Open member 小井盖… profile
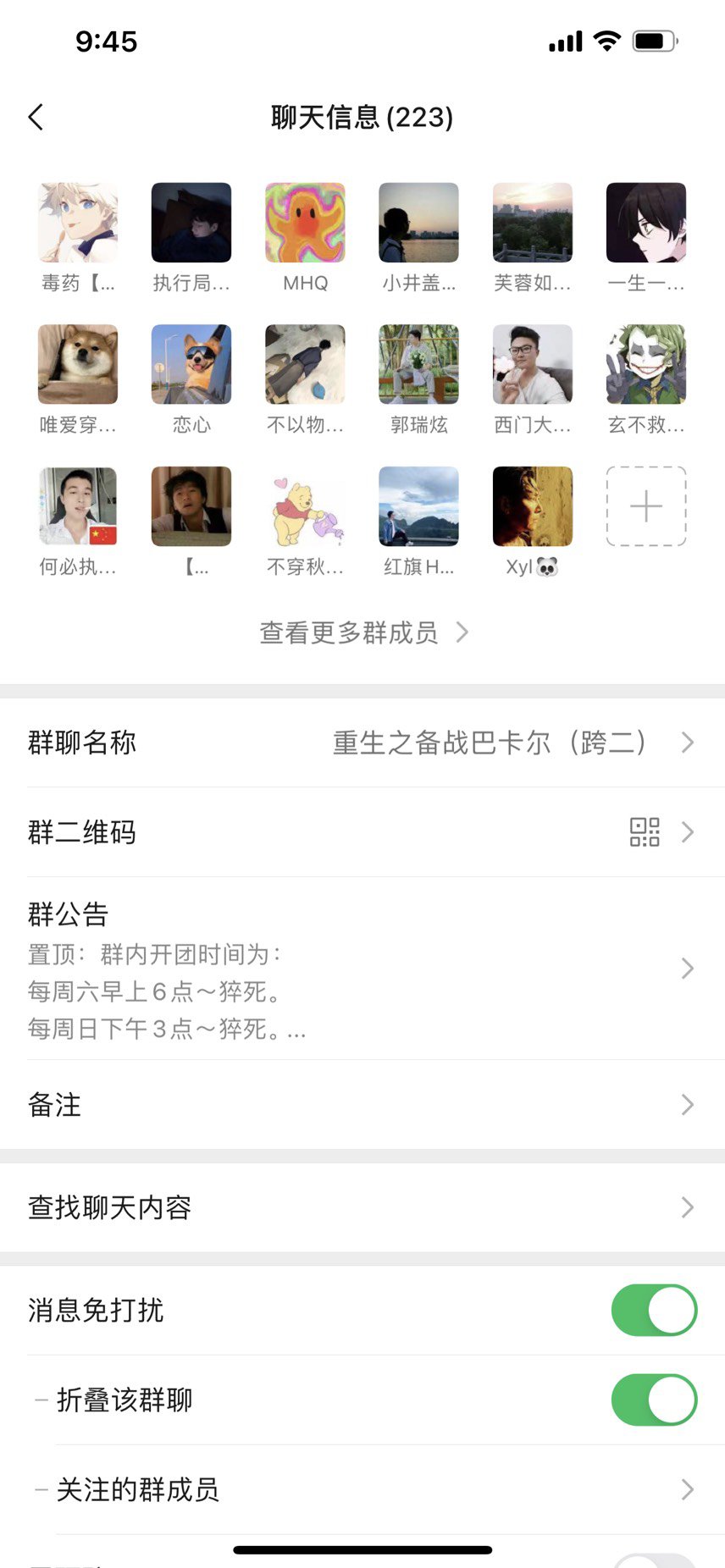The width and height of the screenshot is (725, 1568). coord(418,223)
